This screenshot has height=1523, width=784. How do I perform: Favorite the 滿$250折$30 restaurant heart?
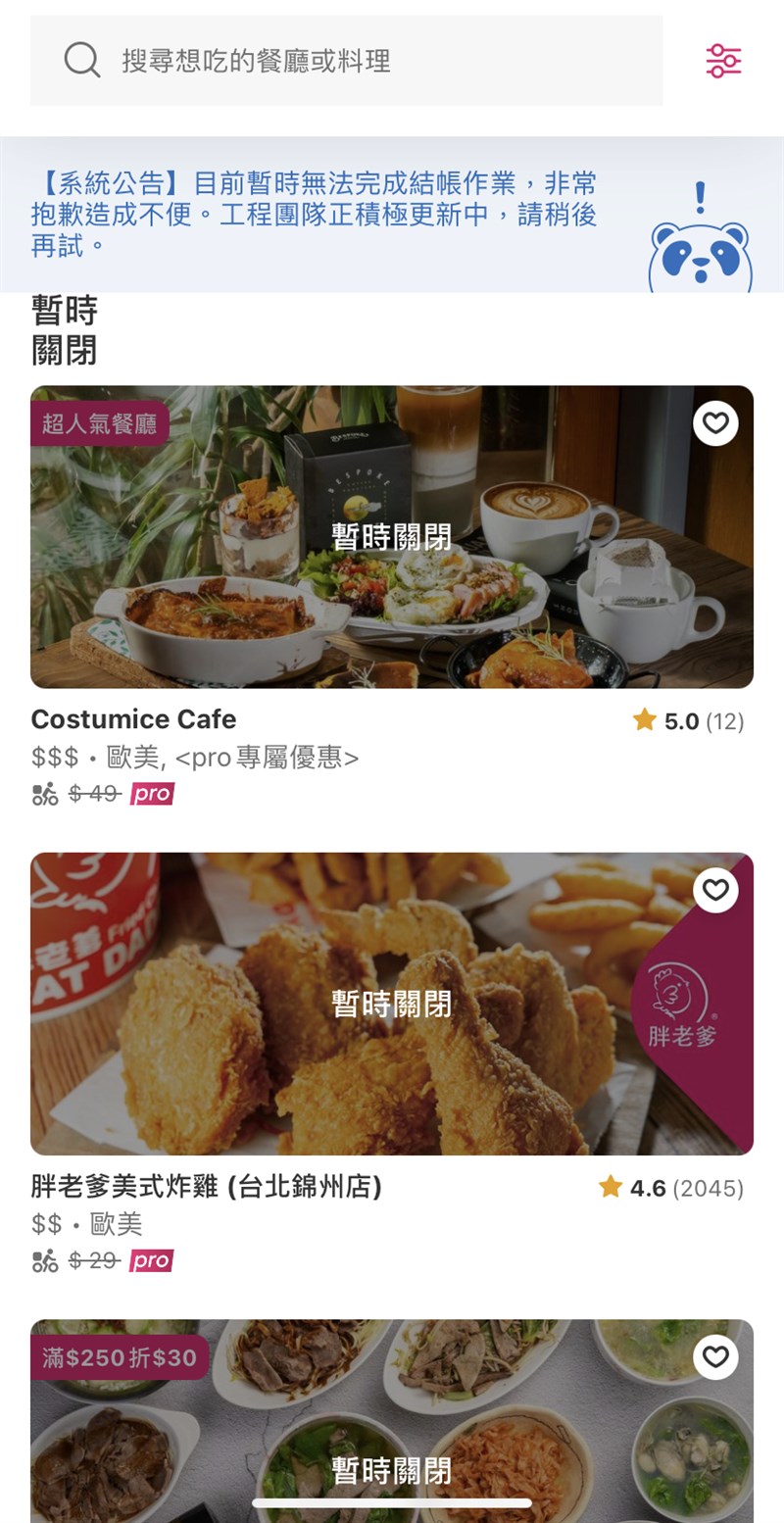point(715,1356)
